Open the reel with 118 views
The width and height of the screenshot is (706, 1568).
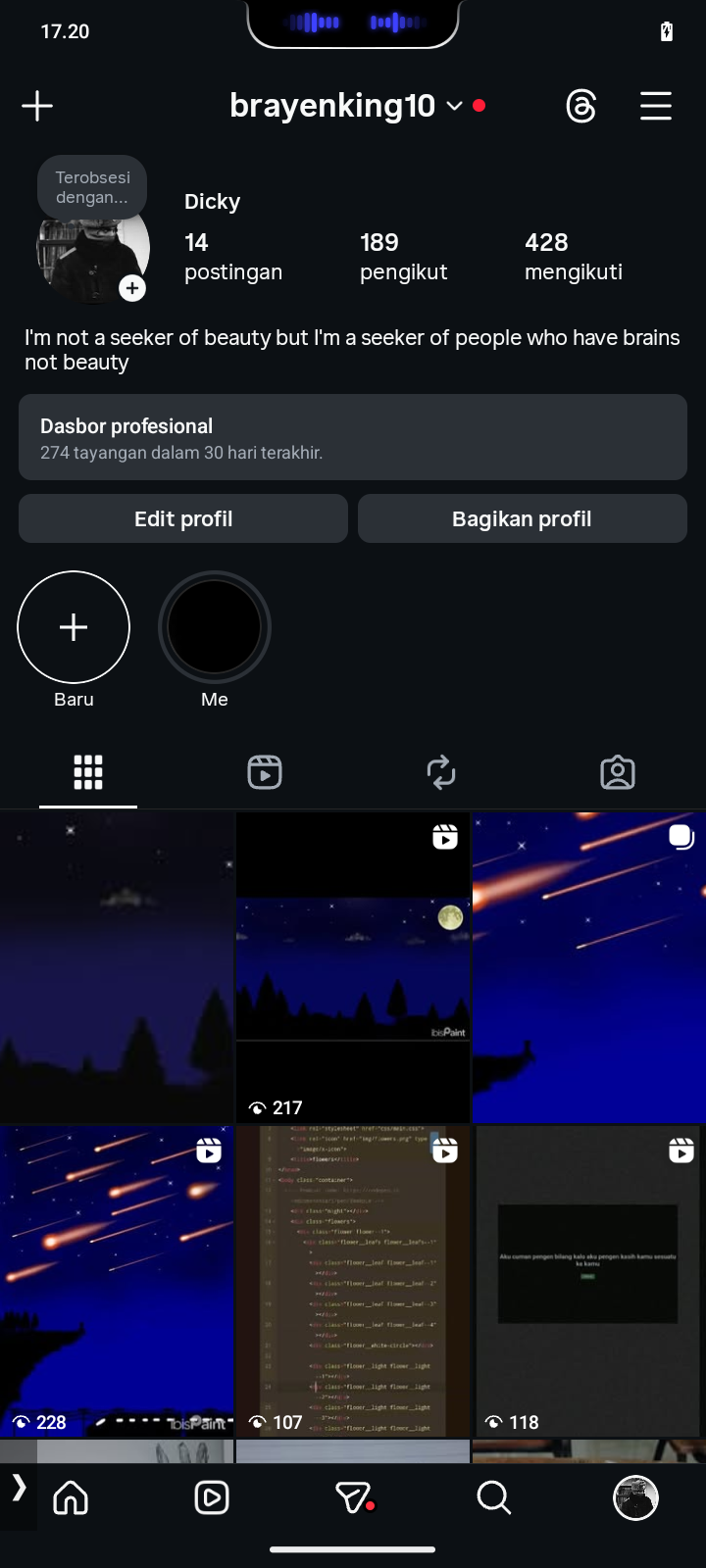(588, 1282)
